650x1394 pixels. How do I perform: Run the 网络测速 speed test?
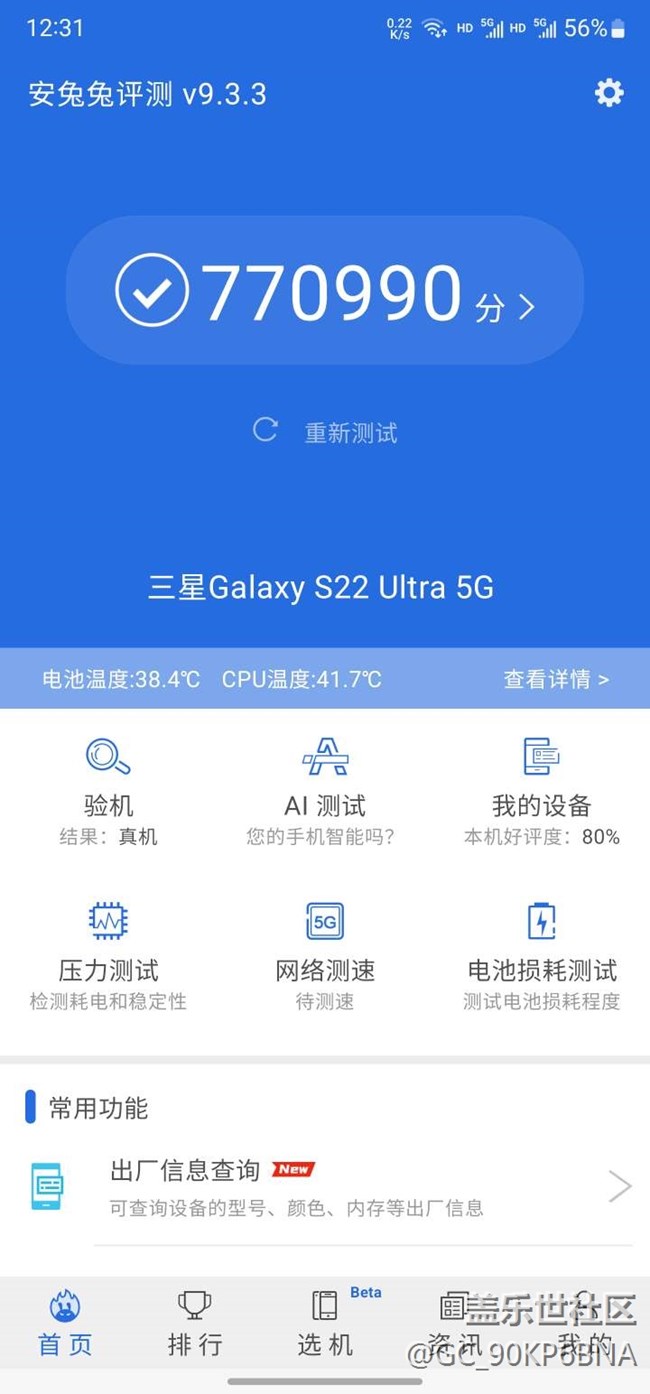tap(325, 955)
